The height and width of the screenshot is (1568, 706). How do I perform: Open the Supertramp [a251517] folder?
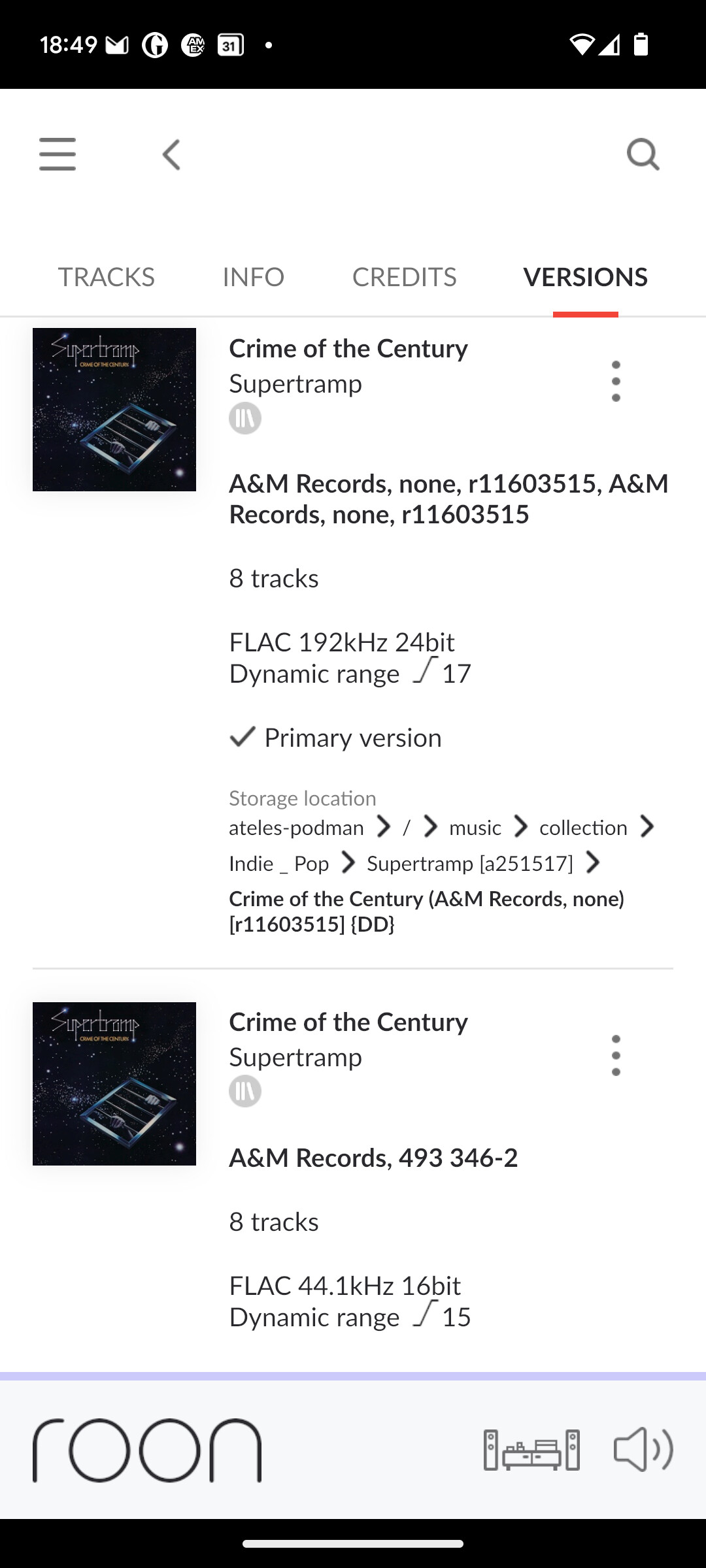469,864
